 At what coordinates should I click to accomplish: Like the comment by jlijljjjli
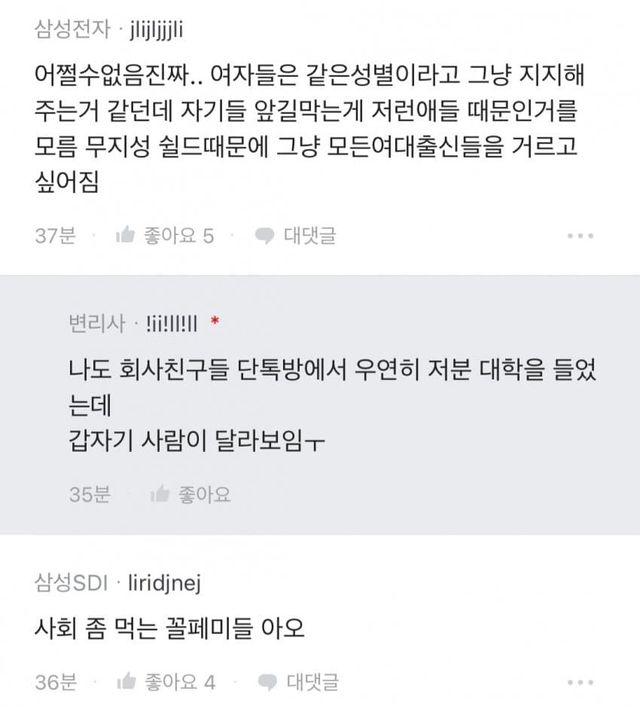point(165,236)
